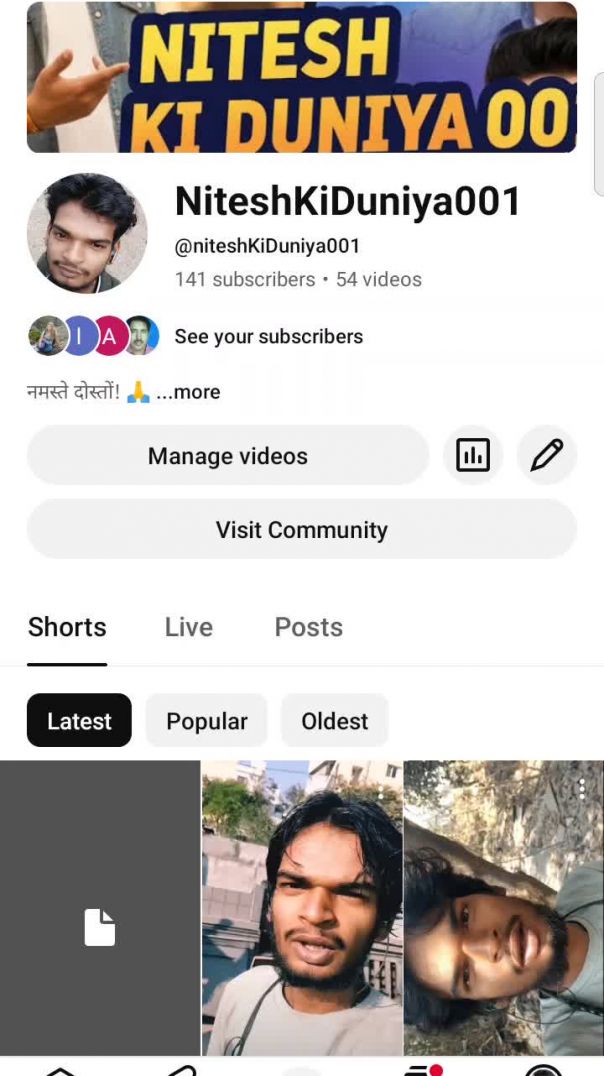Switch to the Posts tab
Screen dimensions: 604x1076
pyautogui.click(x=308, y=627)
